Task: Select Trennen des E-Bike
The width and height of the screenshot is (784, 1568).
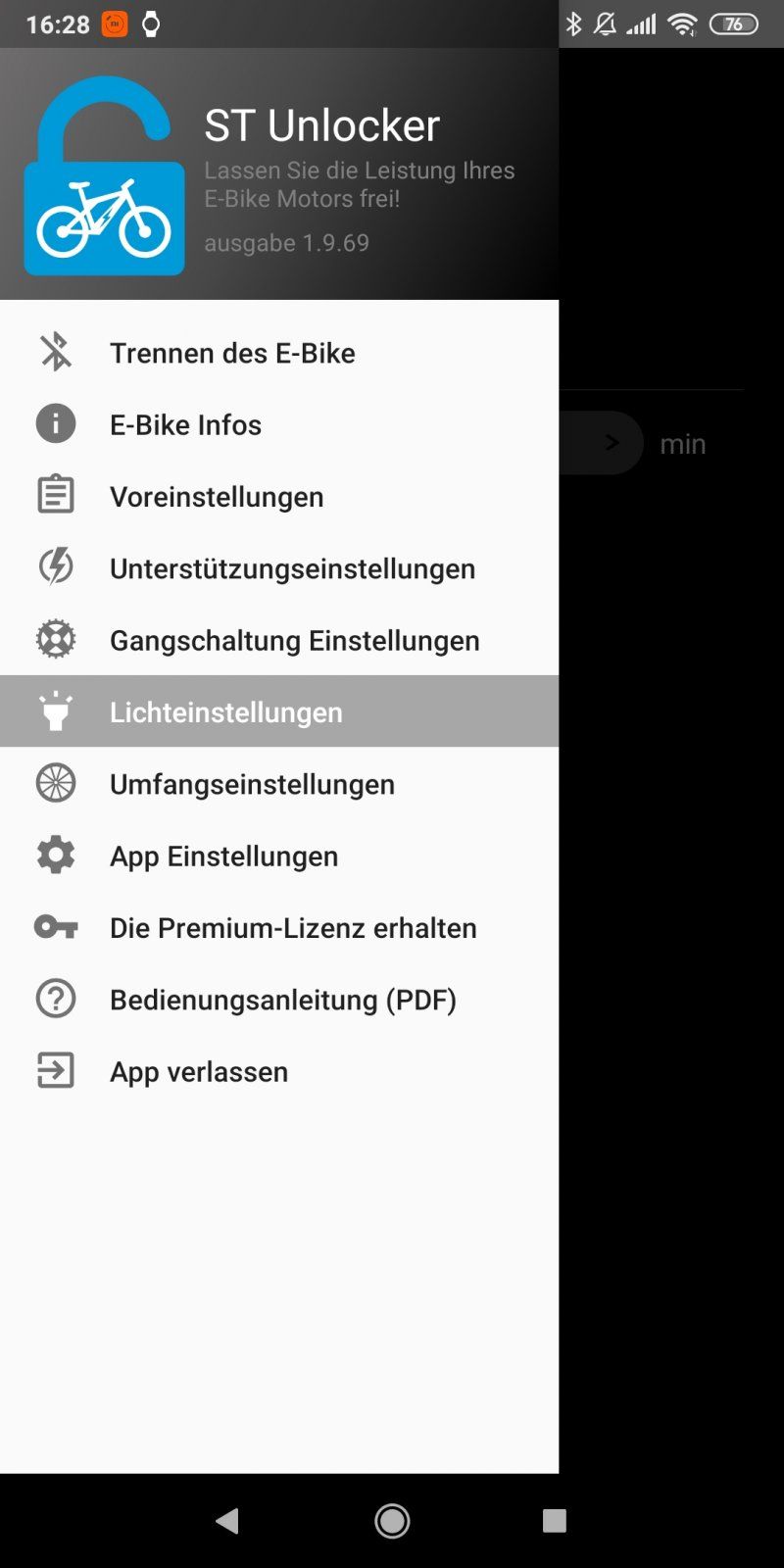Action: coord(279,353)
